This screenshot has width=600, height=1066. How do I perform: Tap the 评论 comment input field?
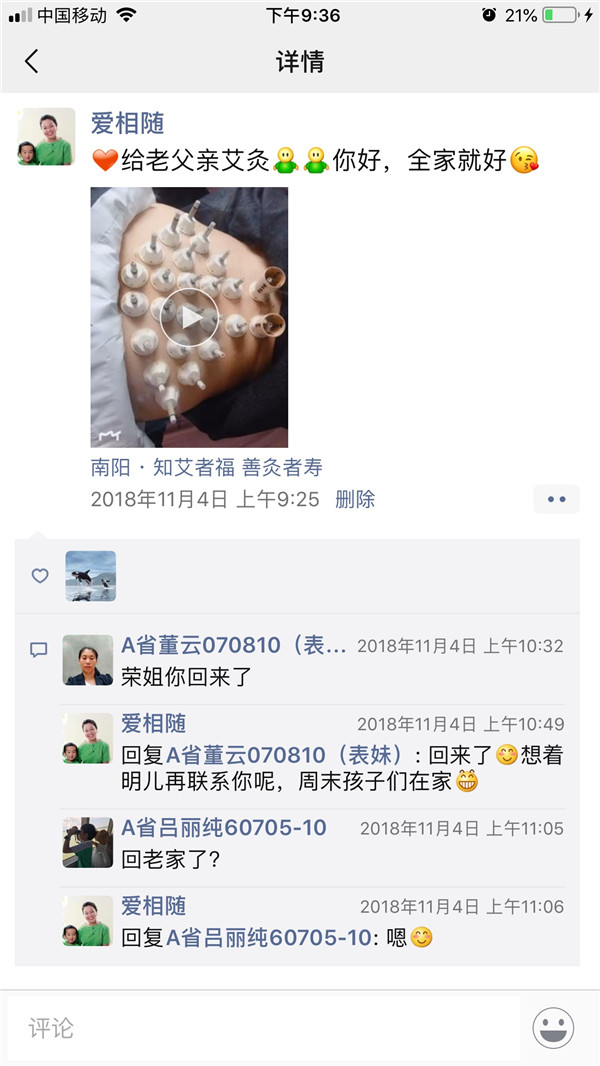point(262,1027)
